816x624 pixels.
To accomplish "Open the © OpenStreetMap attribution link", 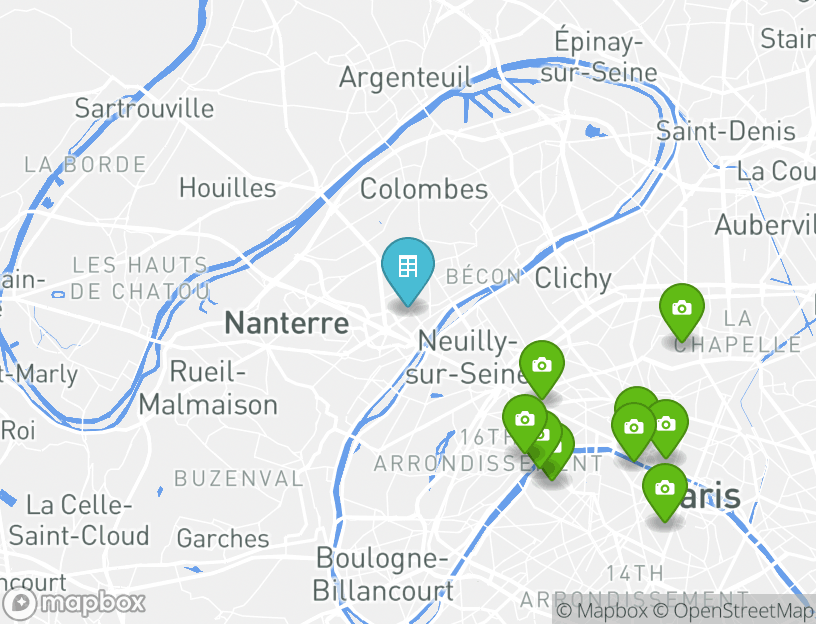I will click(x=734, y=611).
